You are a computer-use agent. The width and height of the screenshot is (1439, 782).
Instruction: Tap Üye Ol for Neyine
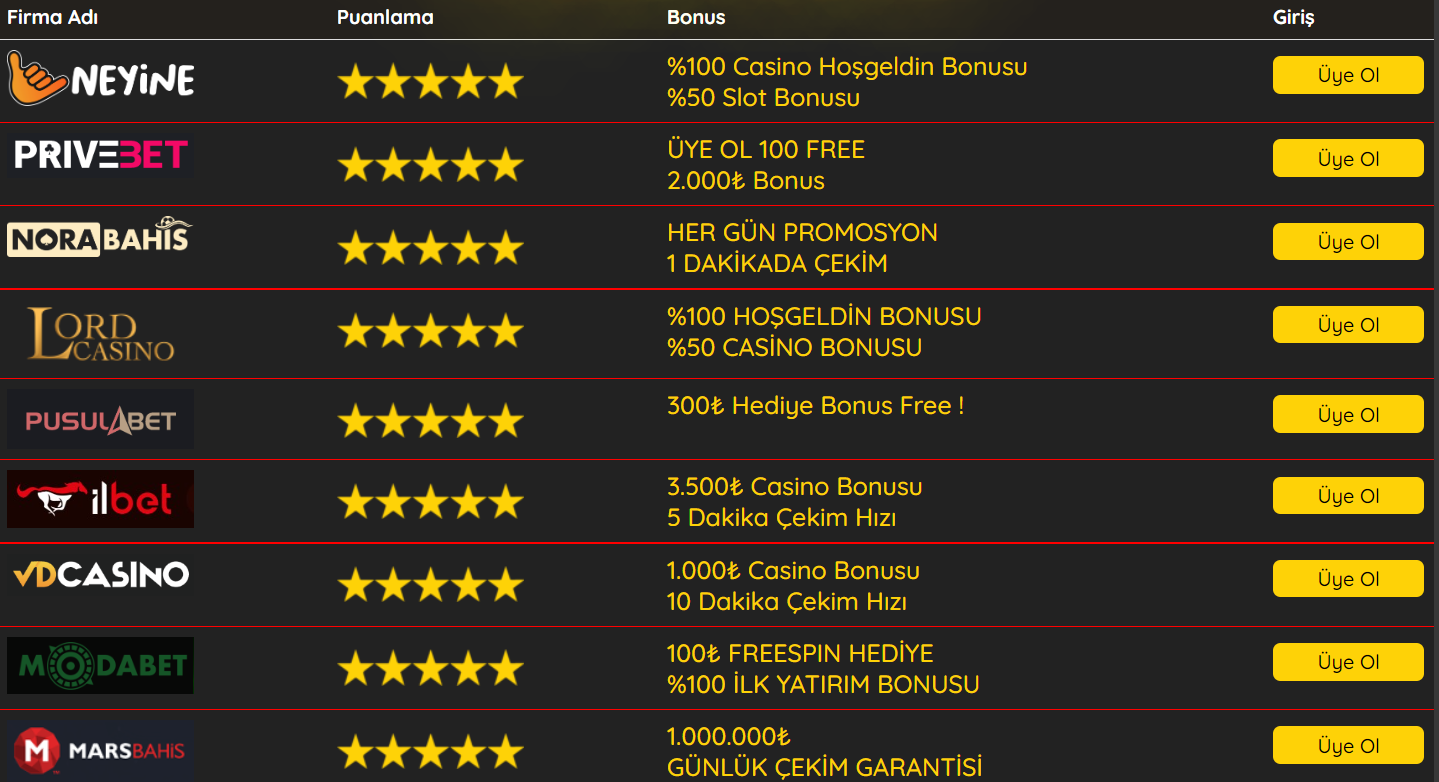coord(1347,75)
